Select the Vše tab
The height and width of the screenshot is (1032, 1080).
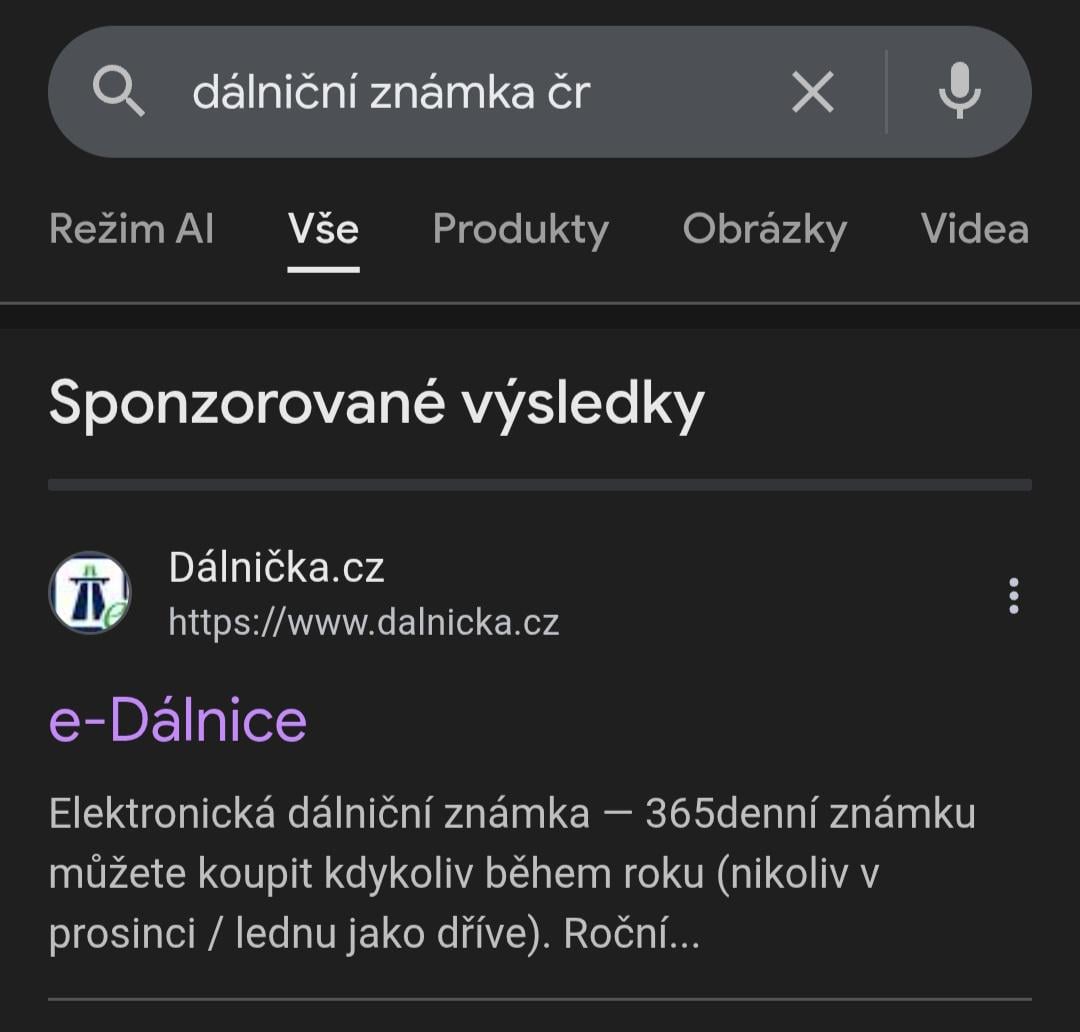point(323,230)
